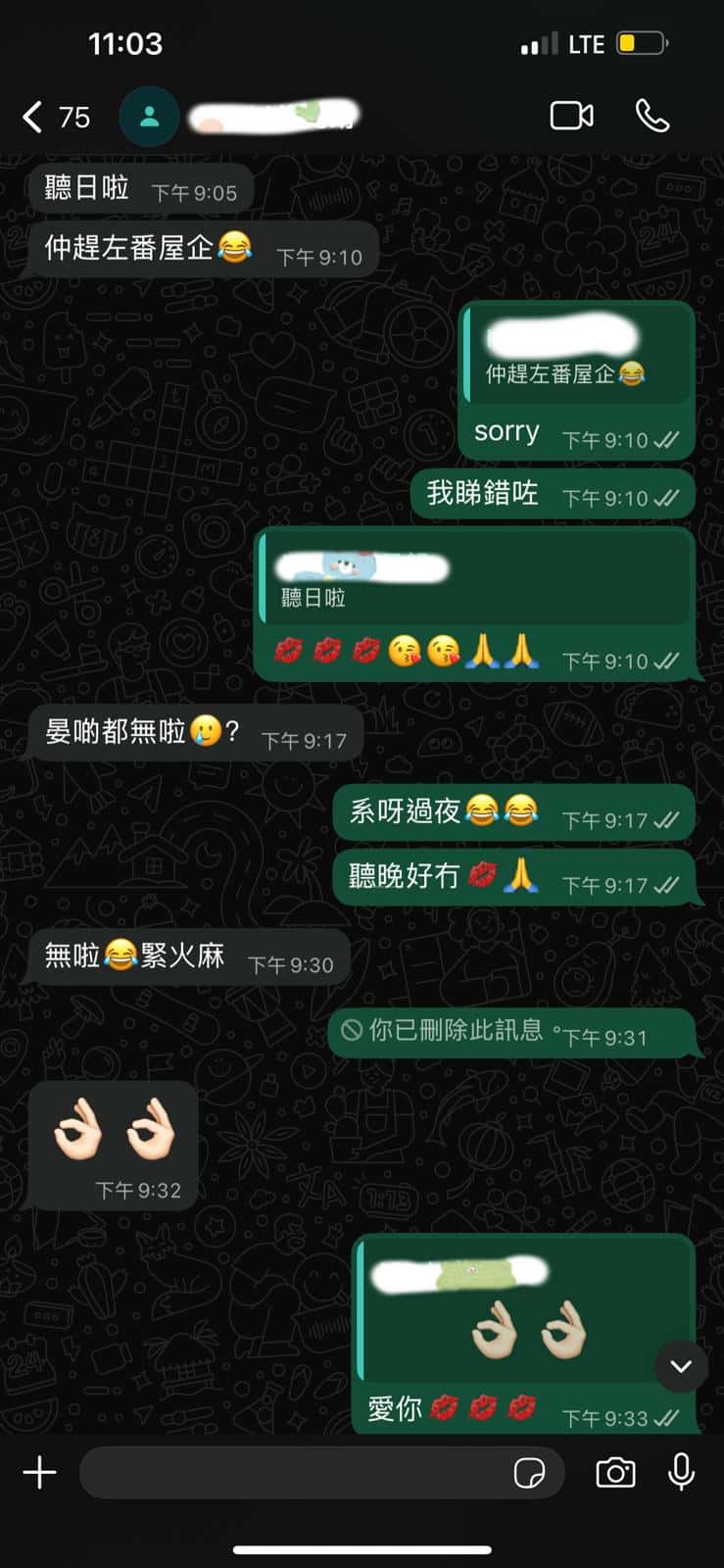
Task: Open the contact's profile picture
Action: (x=149, y=117)
